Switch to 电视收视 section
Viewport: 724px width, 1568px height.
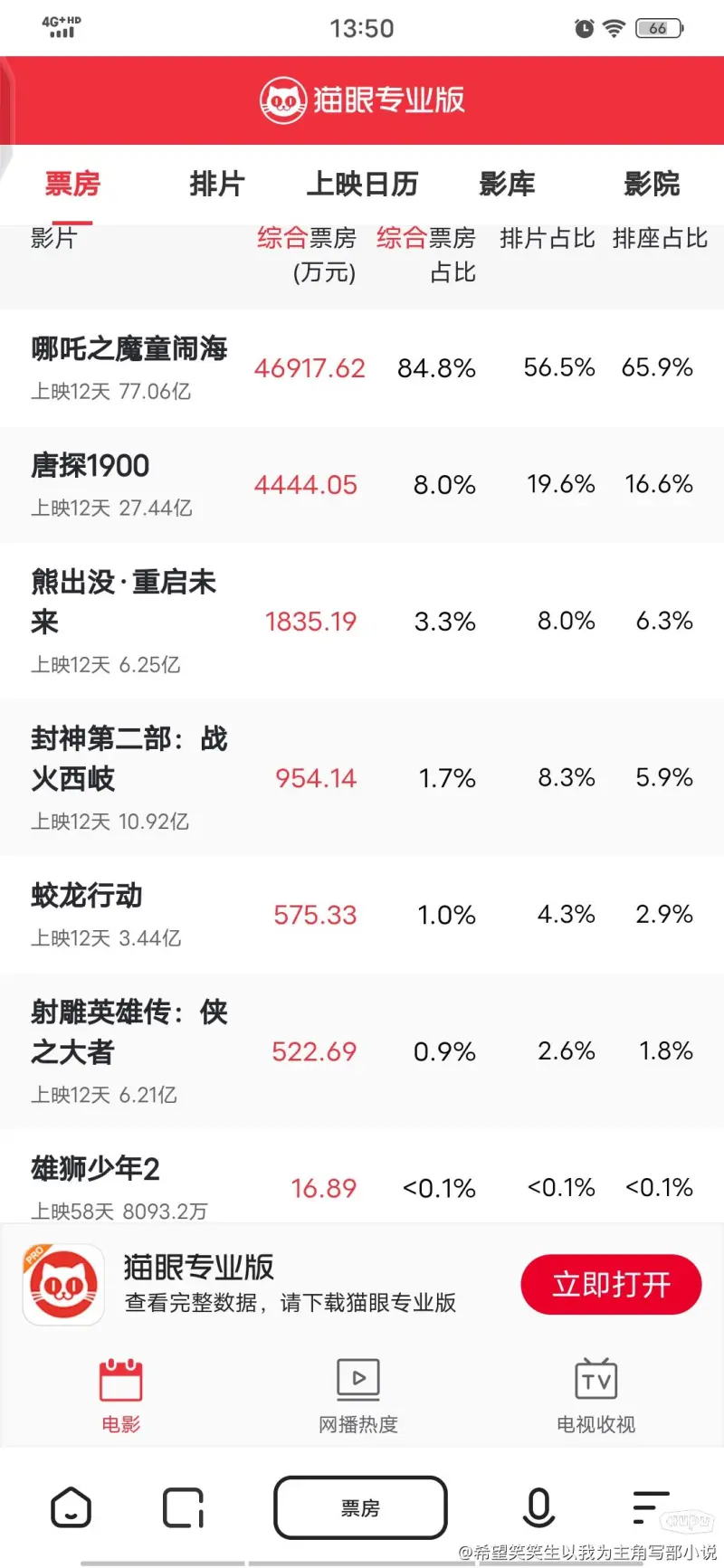point(595,1396)
